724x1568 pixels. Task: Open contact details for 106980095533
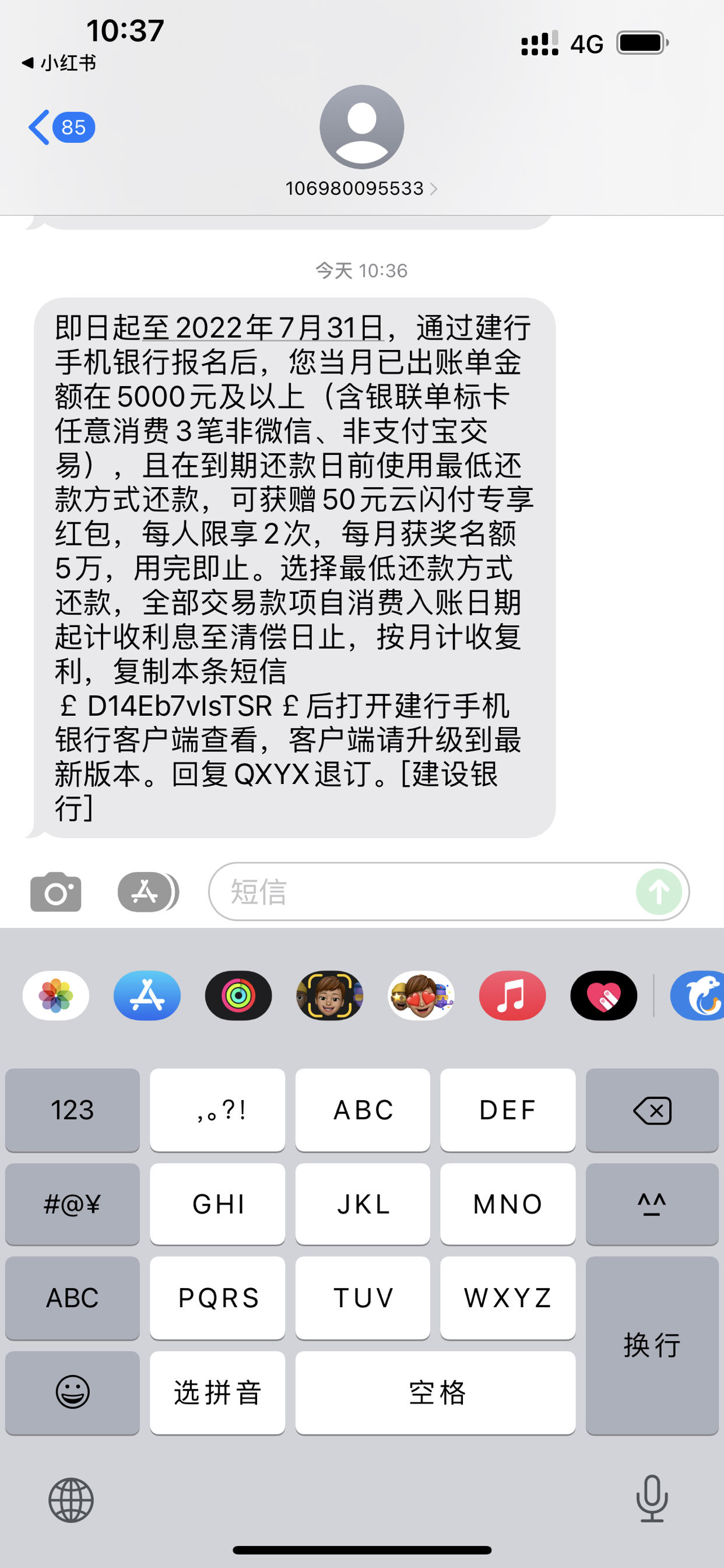click(361, 188)
